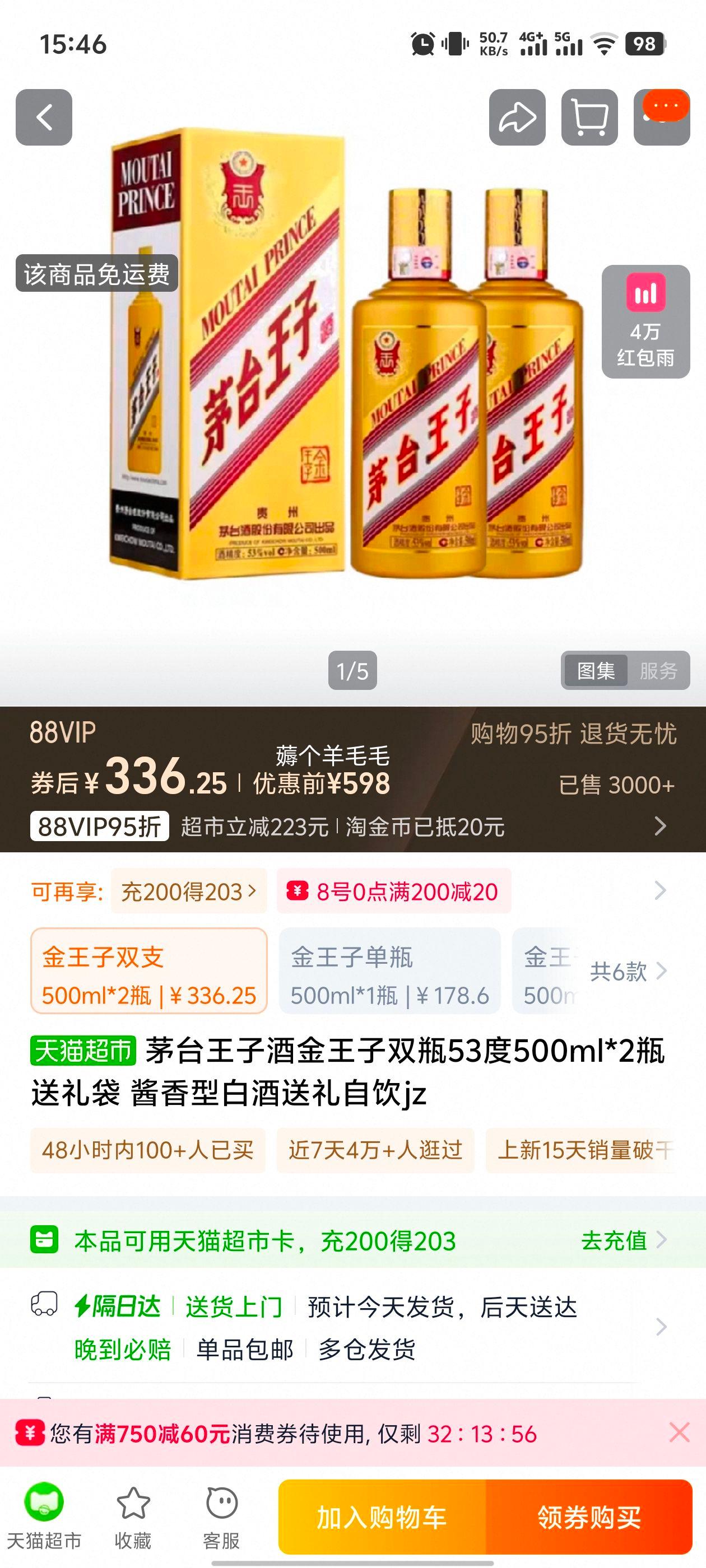This screenshot has height=1568, width=706.
Task: Choose the 金王子双支 500ml*2瓶 option
Action: [x=149, y=970]
